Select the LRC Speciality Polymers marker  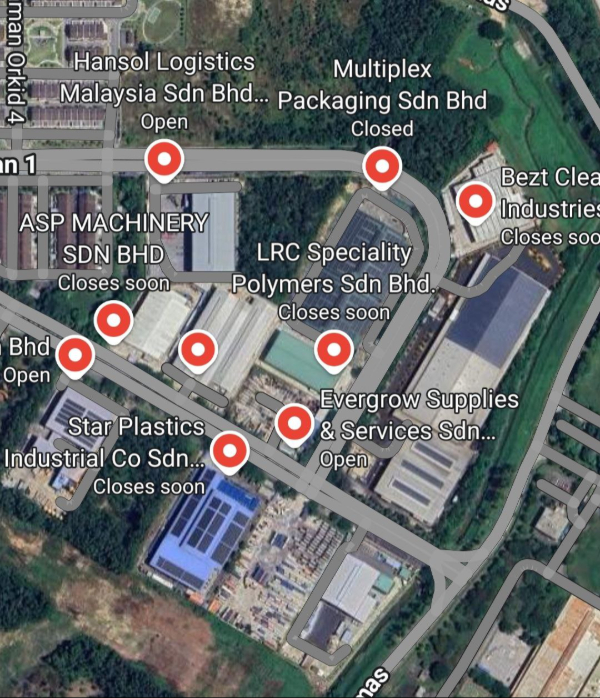tap(332, 349)
